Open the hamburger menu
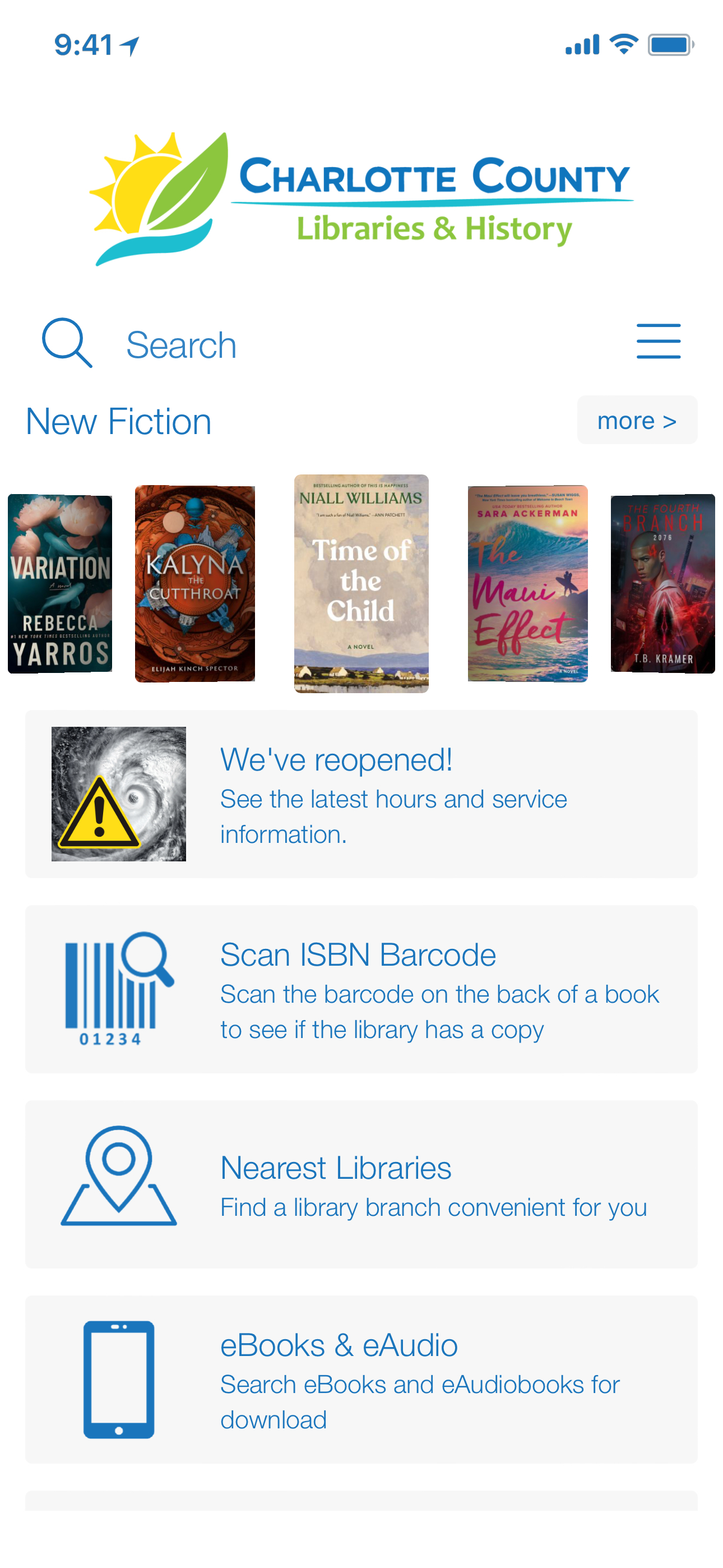The image size is (723, 1568). coord(658,342)
